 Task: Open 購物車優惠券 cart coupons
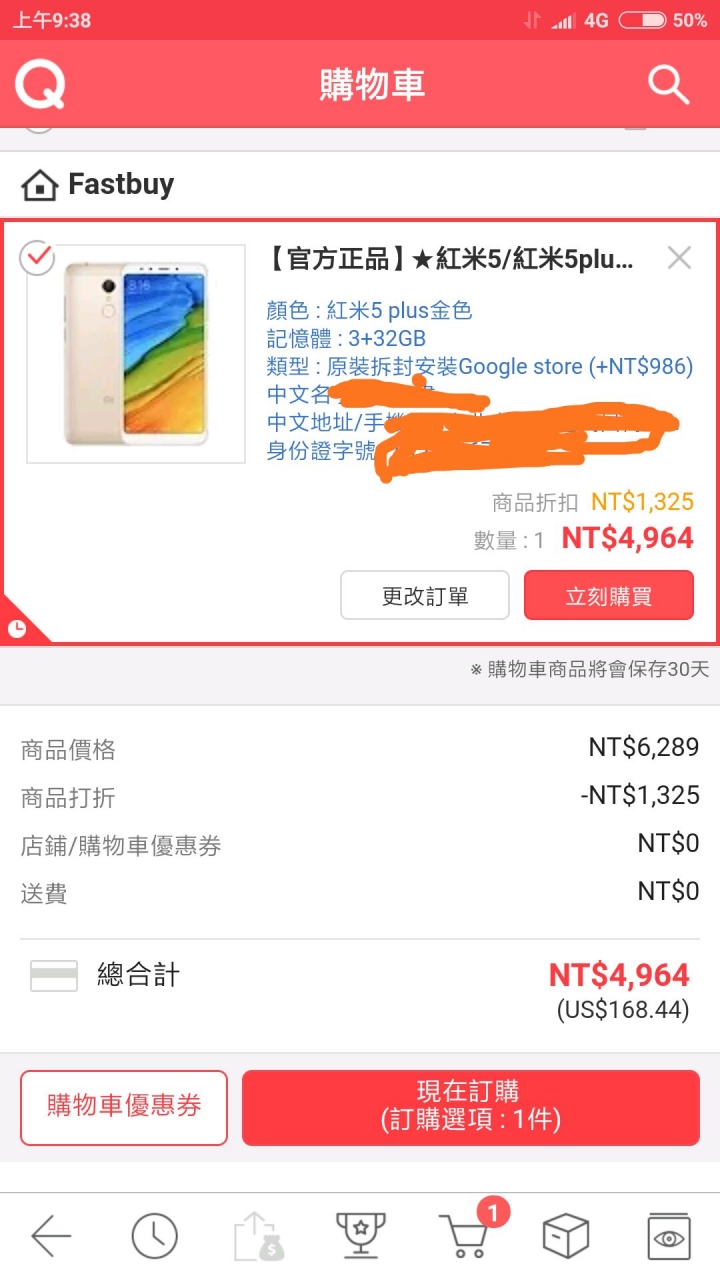tap(124, 1106)
